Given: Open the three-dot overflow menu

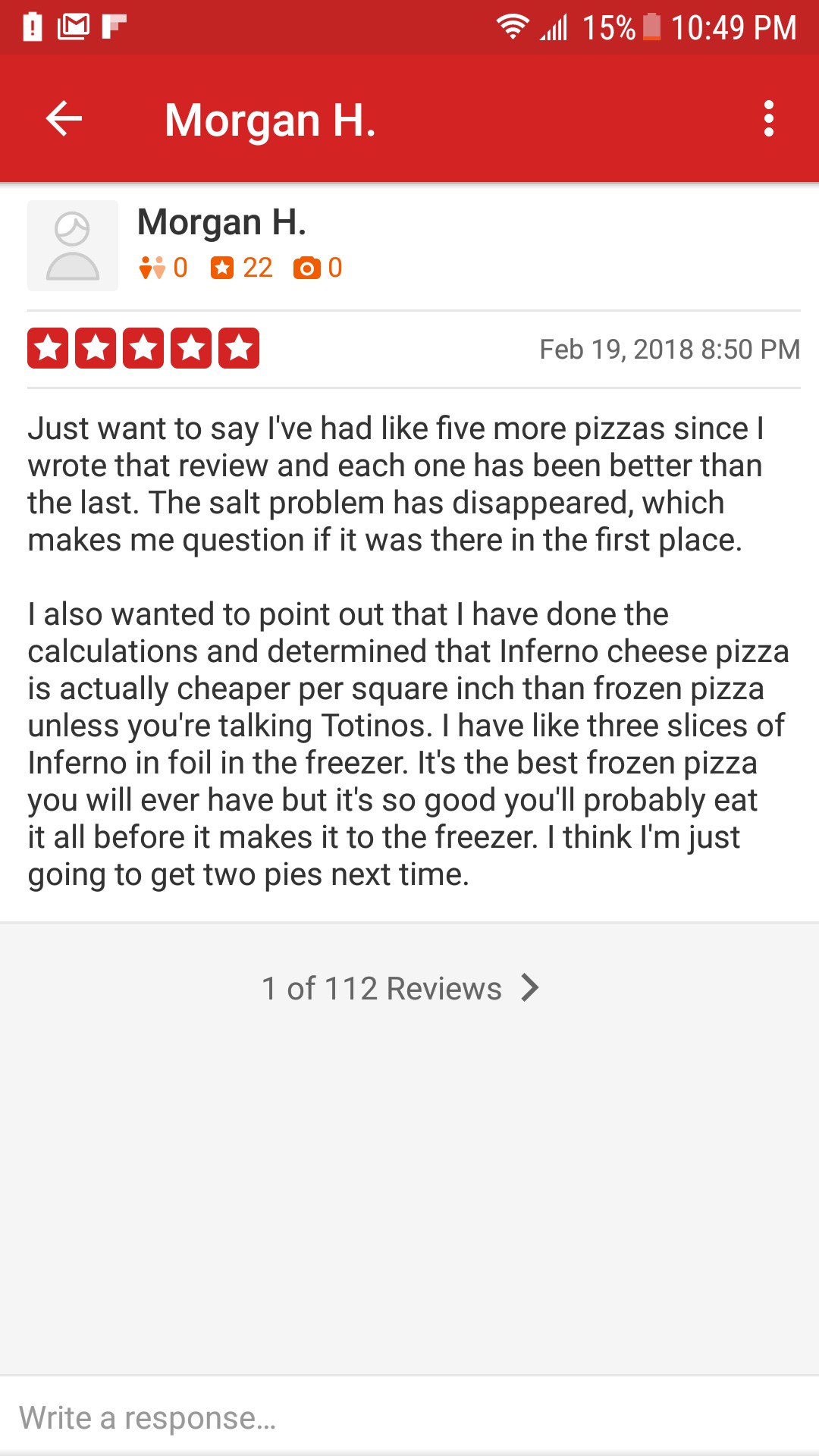Looking at the screenshot, I should click(768, 119).
